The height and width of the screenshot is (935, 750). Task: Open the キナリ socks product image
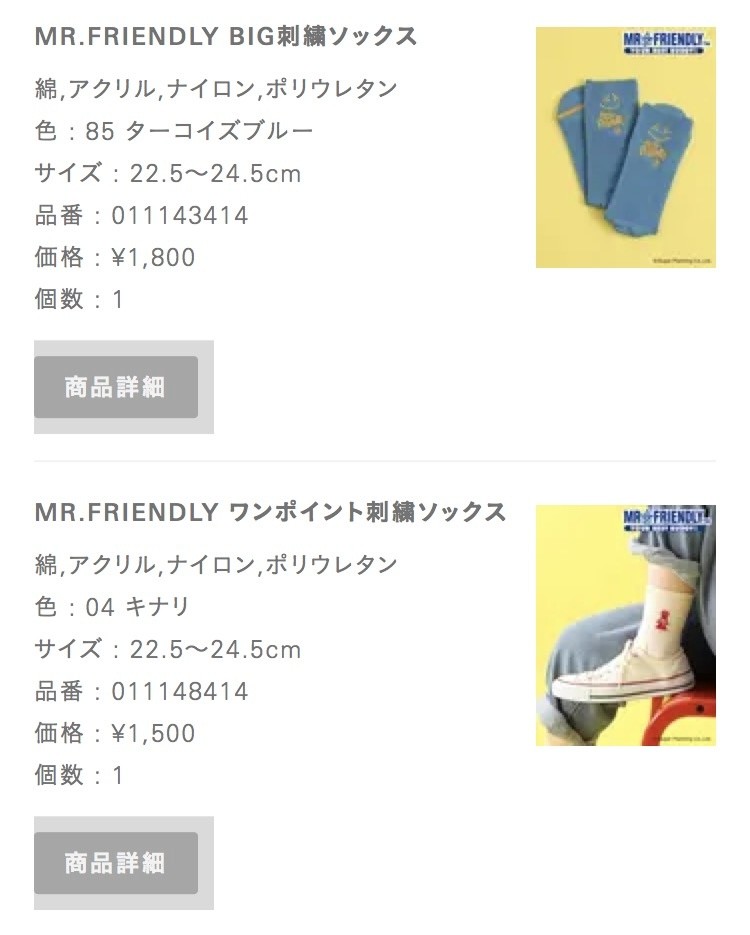click(x=626, y=625)
